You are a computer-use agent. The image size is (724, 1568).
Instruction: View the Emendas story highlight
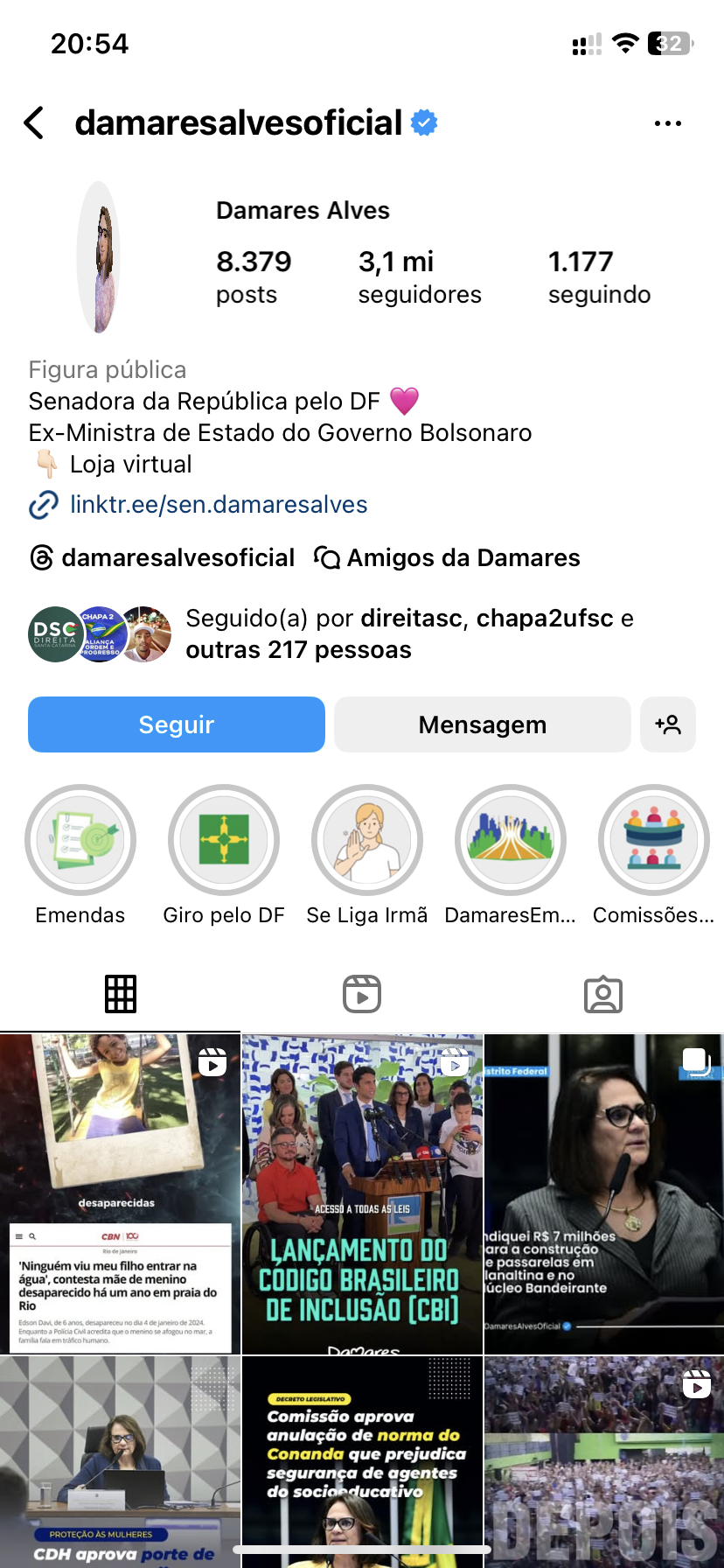pos(80,840)
